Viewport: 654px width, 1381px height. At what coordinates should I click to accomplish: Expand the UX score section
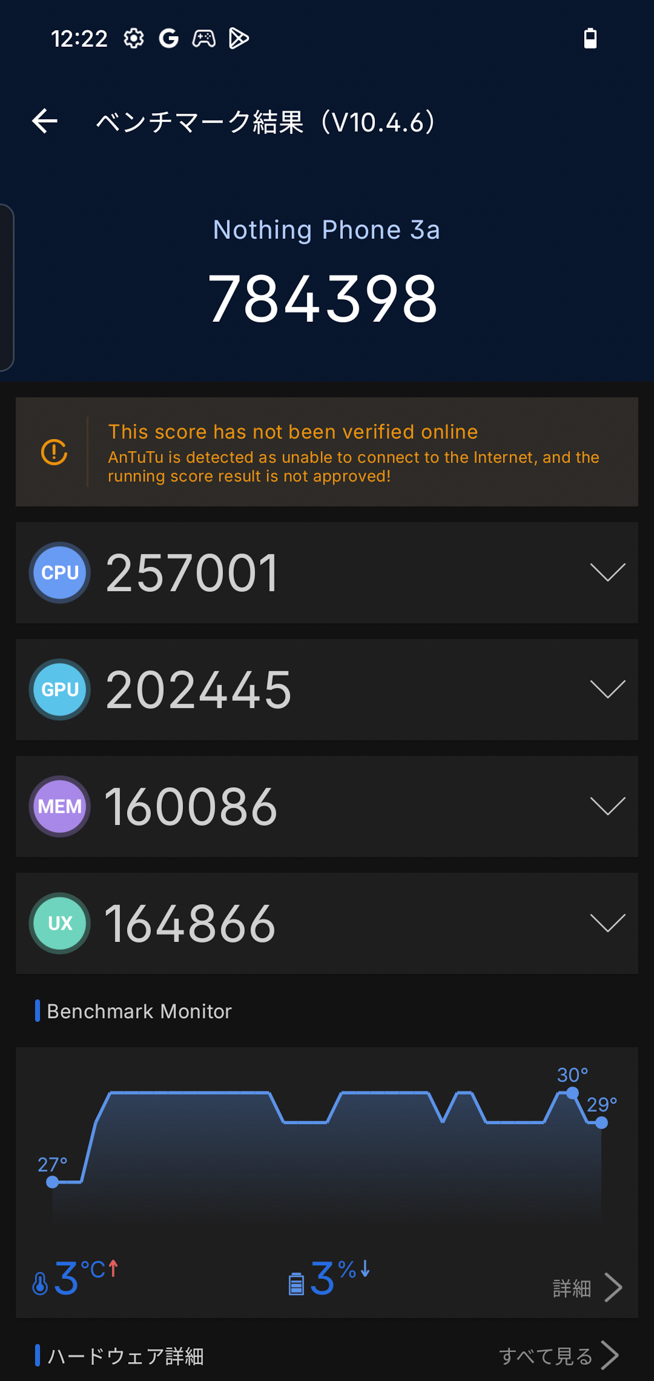coord(606,923)
